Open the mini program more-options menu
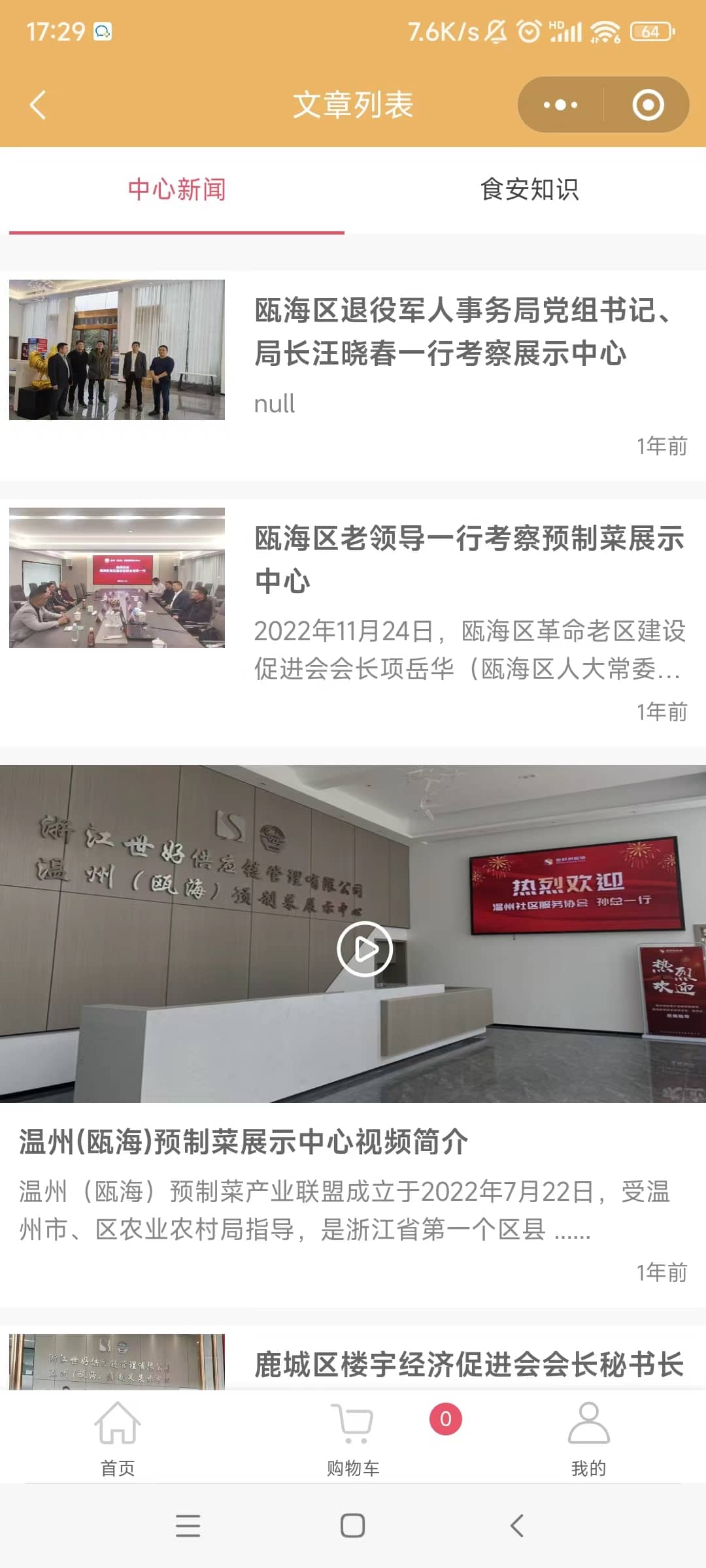The image size is (706, 1568). (560, 105)
